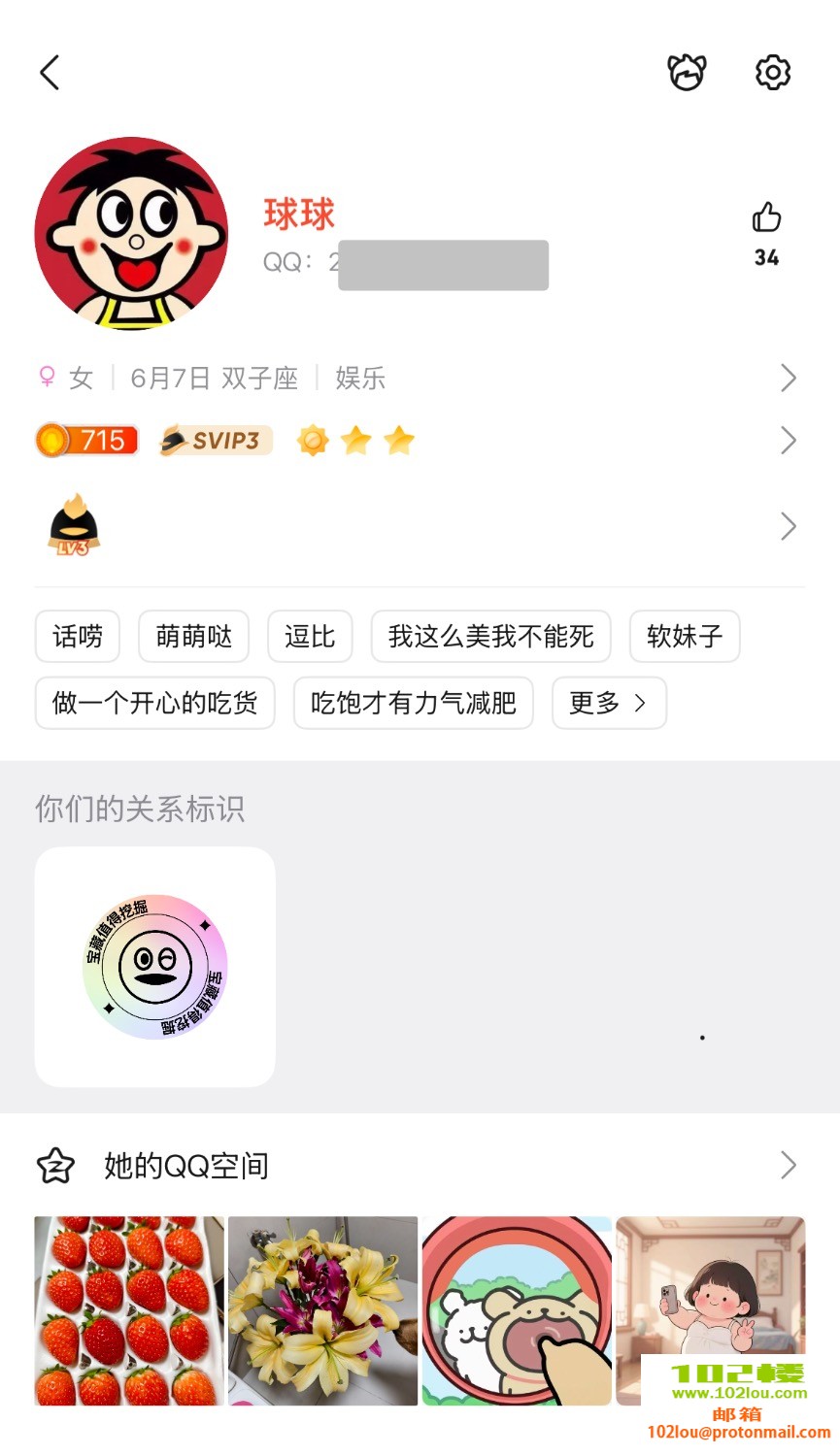Select the 话唠 tag
Image resolution: width=840 pixels, height=1456 pixels.
pos(78,637)
